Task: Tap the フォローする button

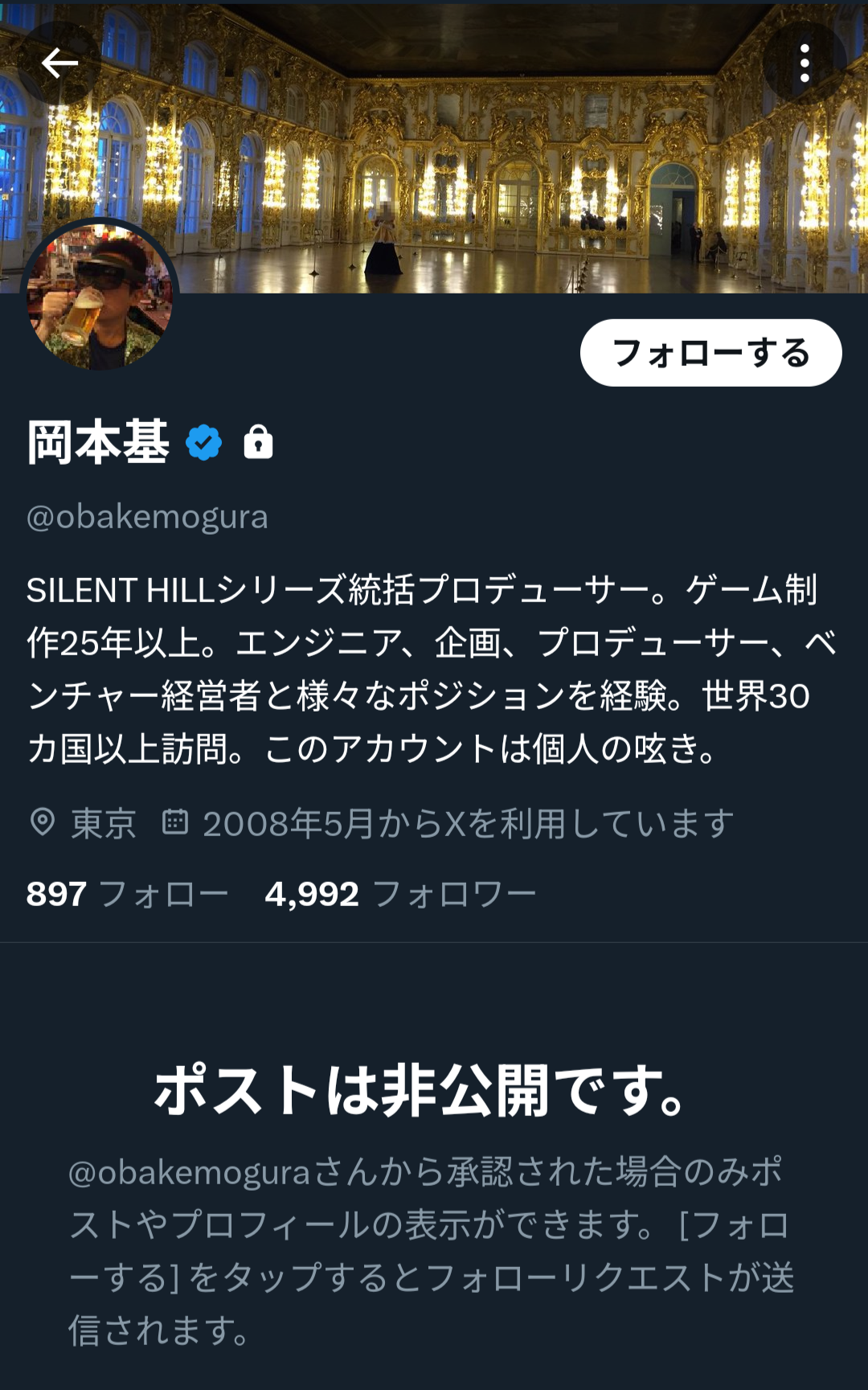Action: coord(710,353)
